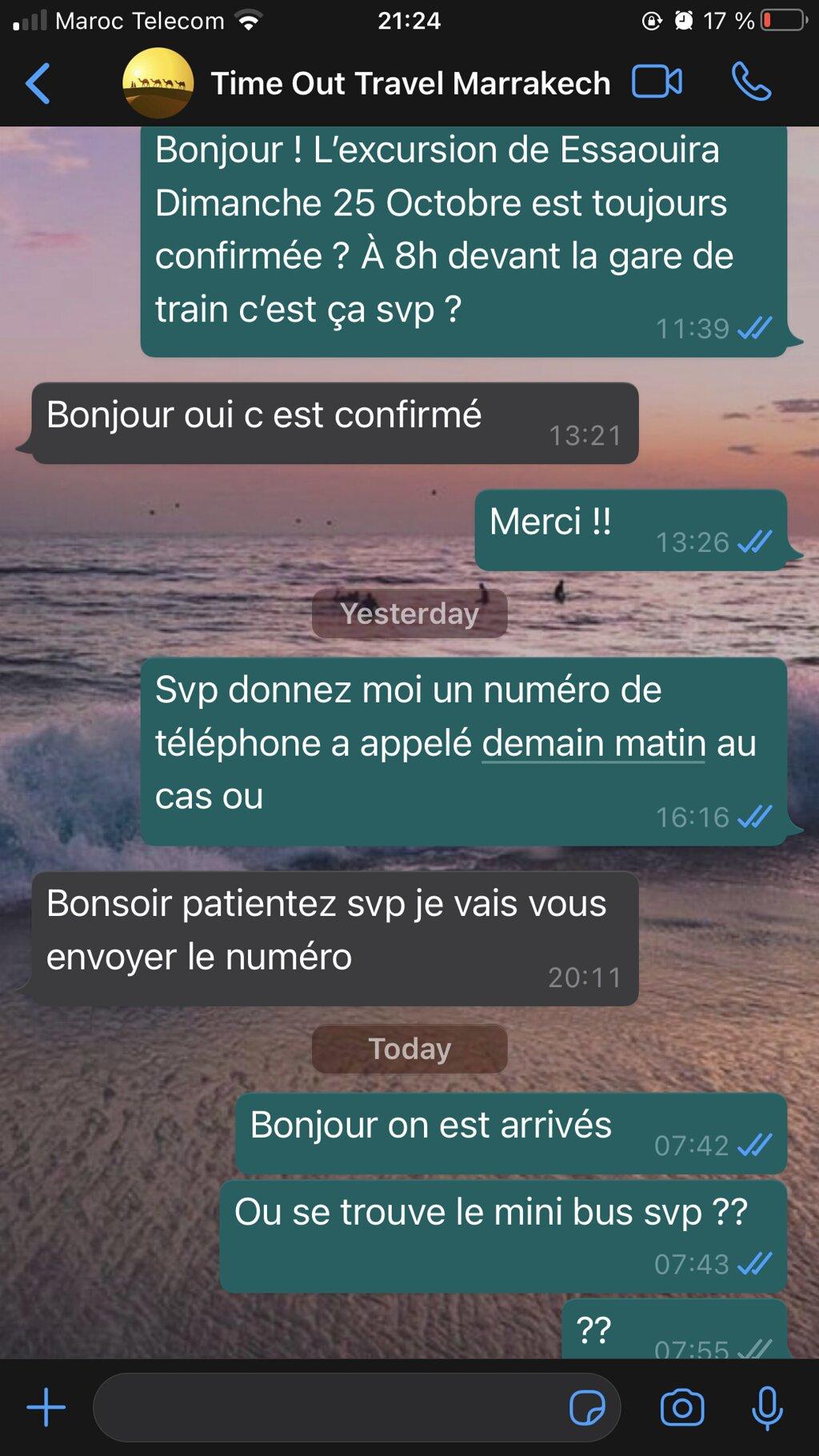Tap the microphone voice message icon
The image size is (819, 1456).
tap(767, 1408)
